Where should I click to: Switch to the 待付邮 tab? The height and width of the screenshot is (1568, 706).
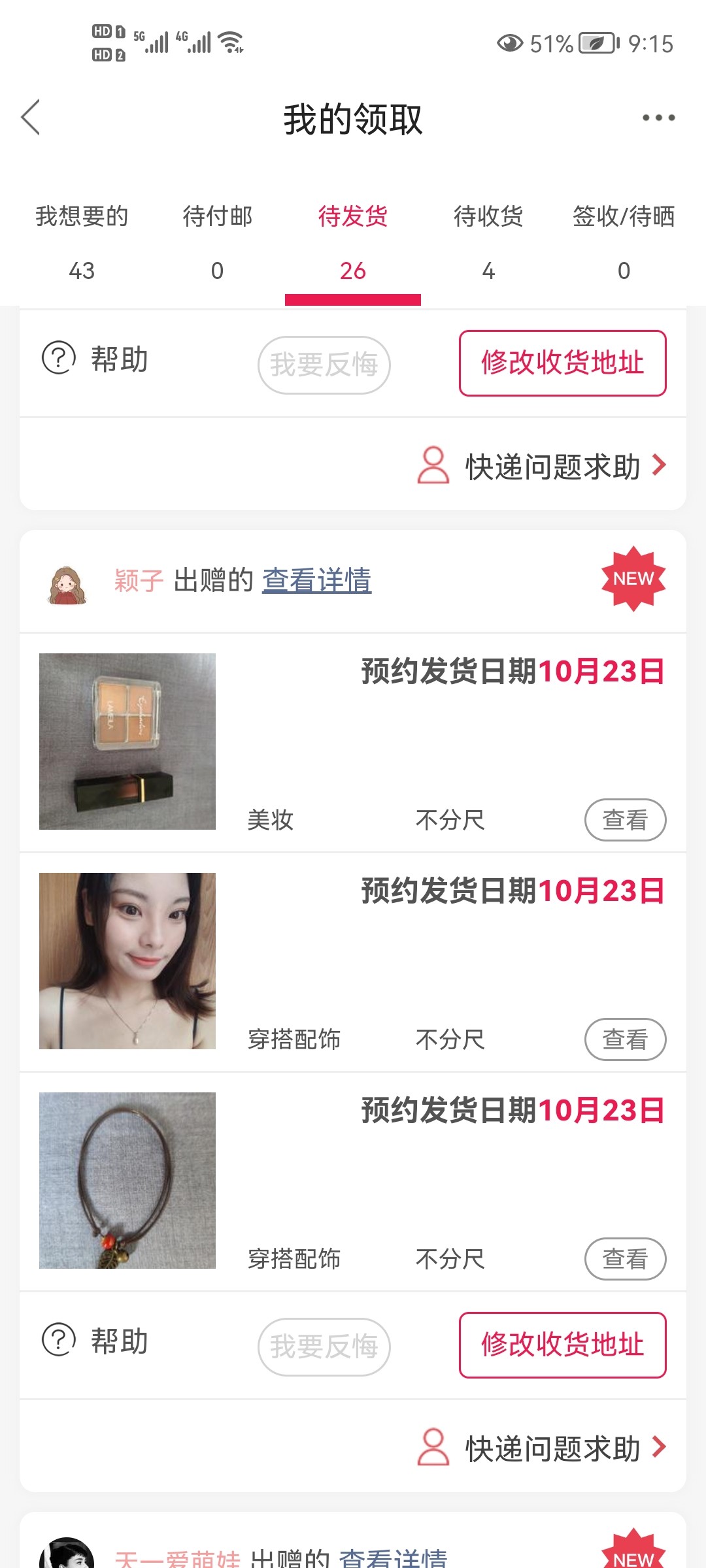[217, 242]
